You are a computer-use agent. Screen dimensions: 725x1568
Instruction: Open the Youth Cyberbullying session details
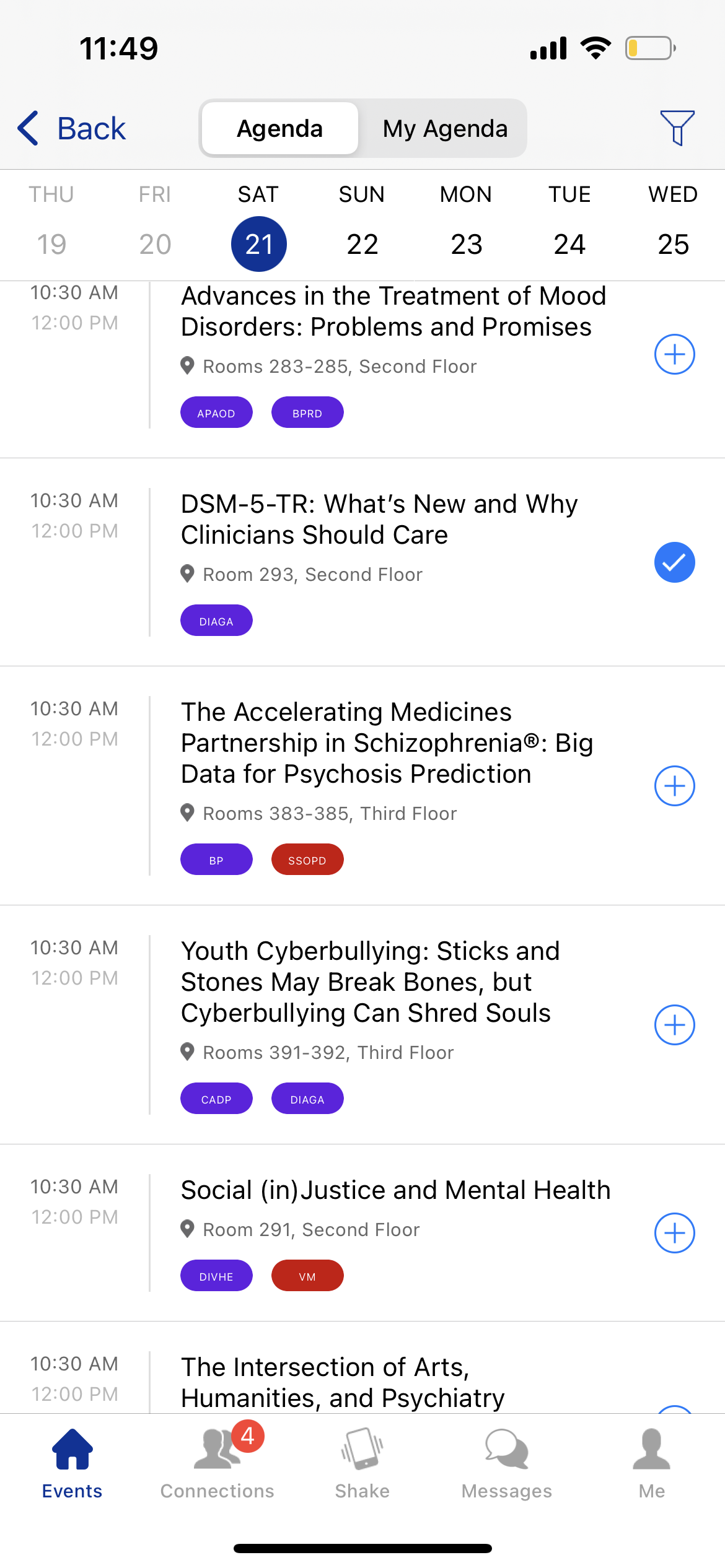pyautogui.click(x=371, y=982)
